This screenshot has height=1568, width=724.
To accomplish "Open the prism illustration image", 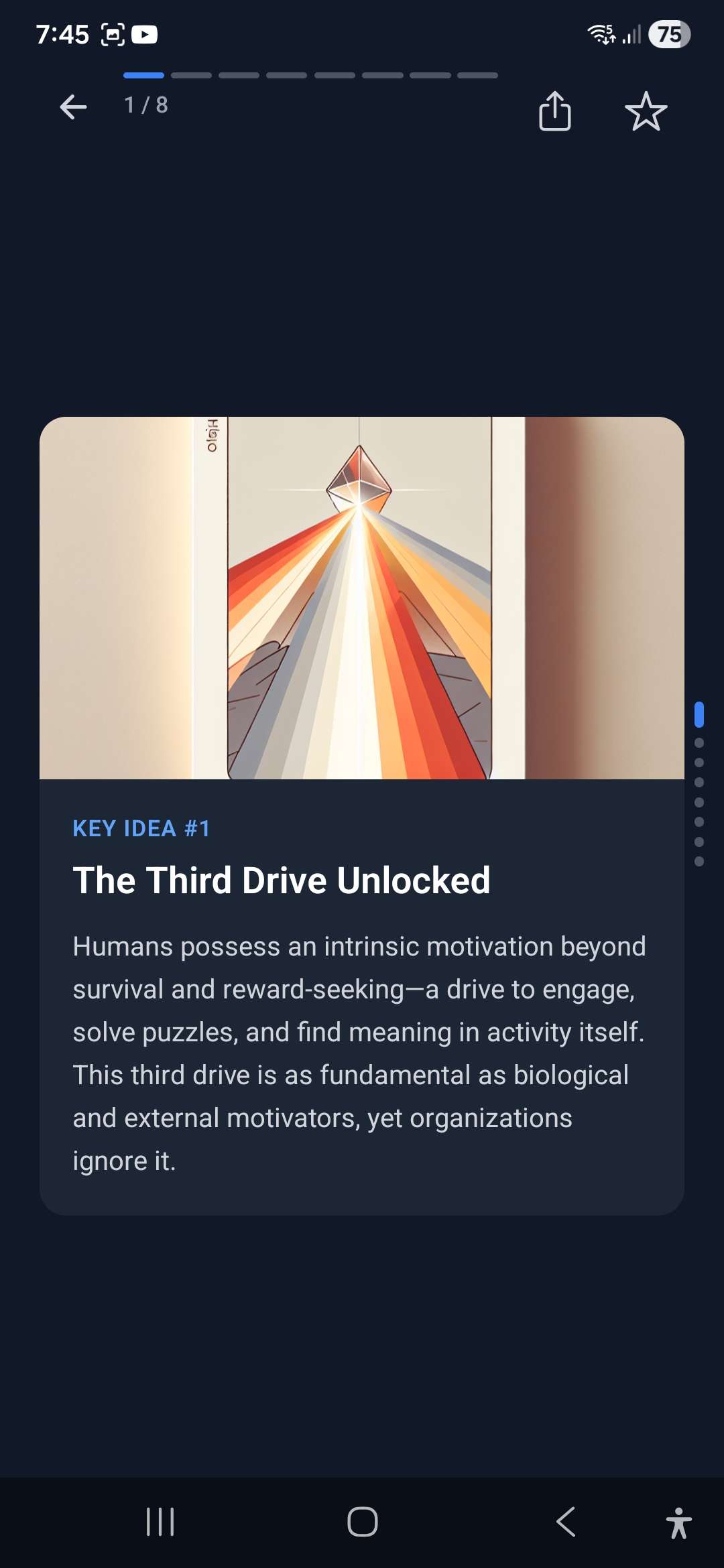I will pos(361,596).
